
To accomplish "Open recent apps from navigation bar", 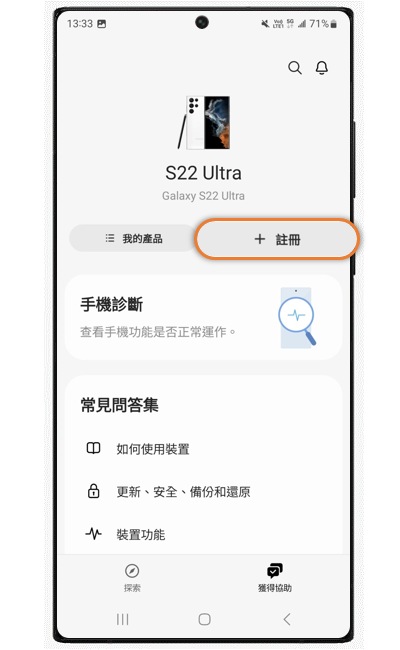I will [122, 619].
